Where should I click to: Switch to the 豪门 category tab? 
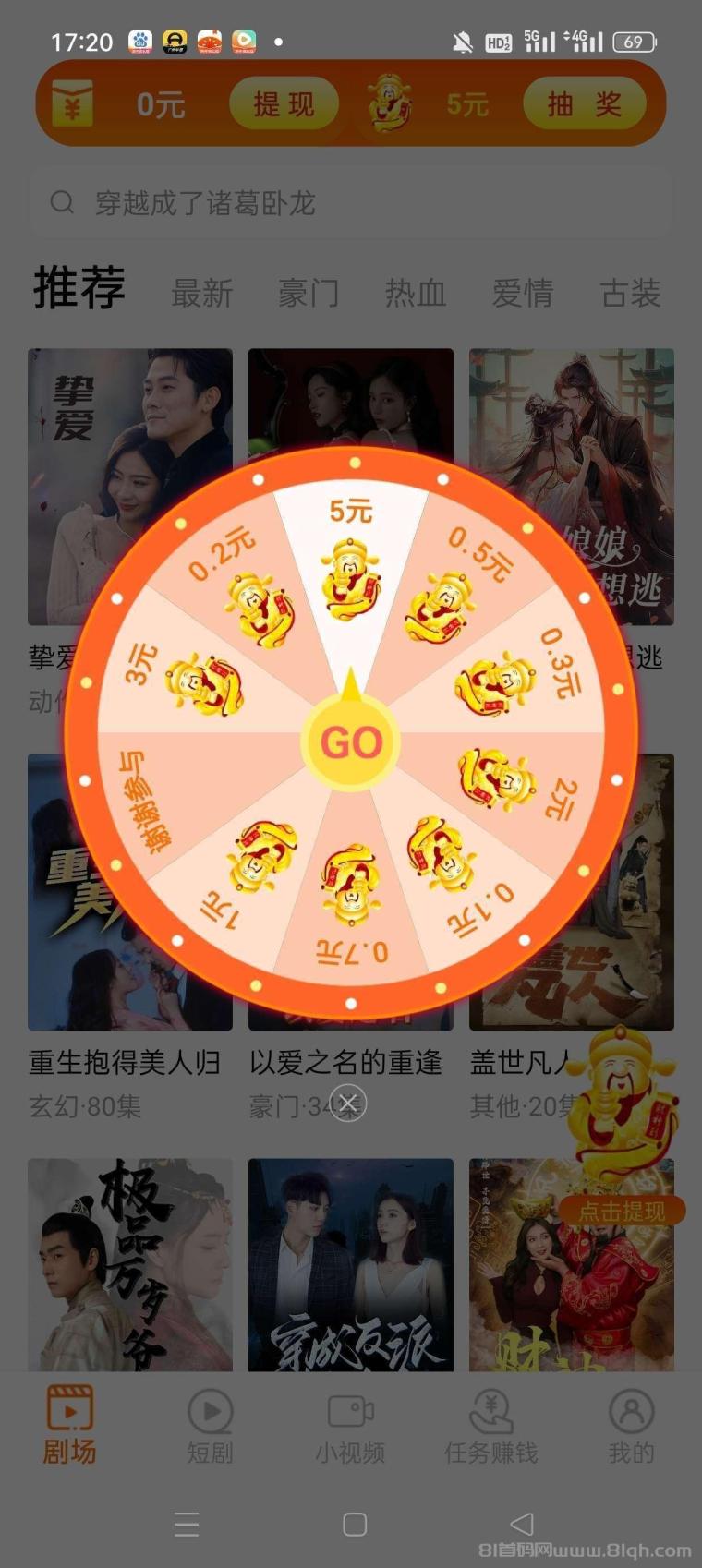point(309,294)
